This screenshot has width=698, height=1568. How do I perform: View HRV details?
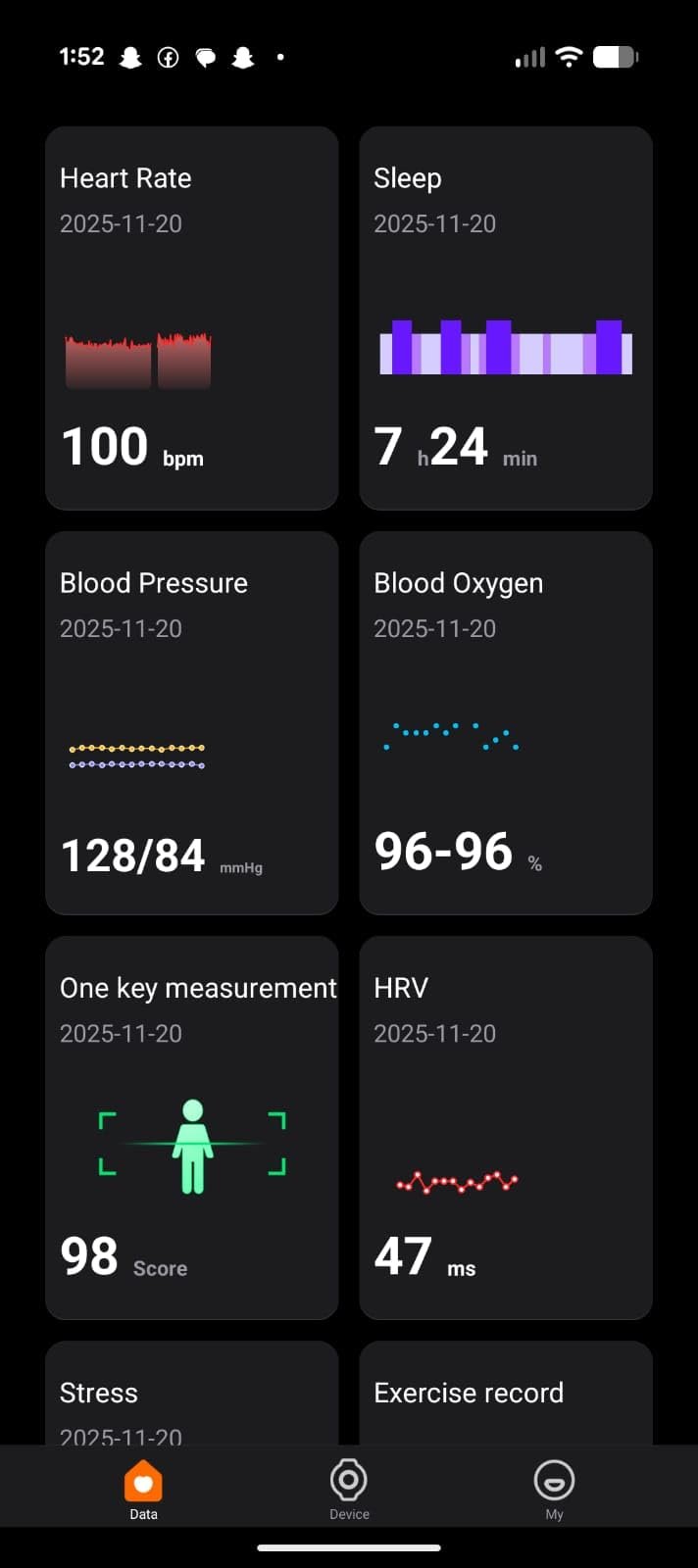[505, 1127]
